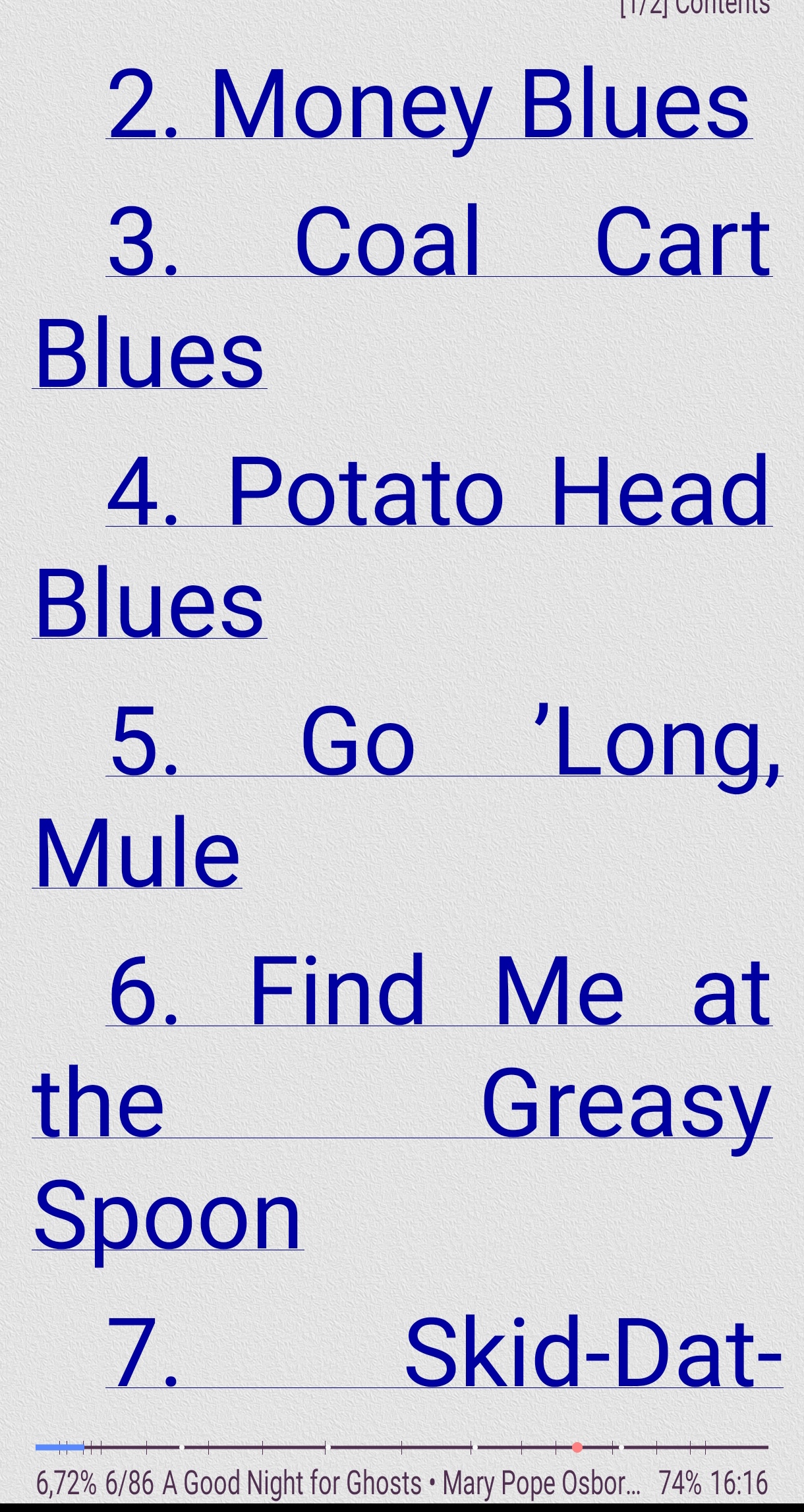
Task: Tap the reading progress bar
Action: pyautogui.click(x=402, y=1447)
